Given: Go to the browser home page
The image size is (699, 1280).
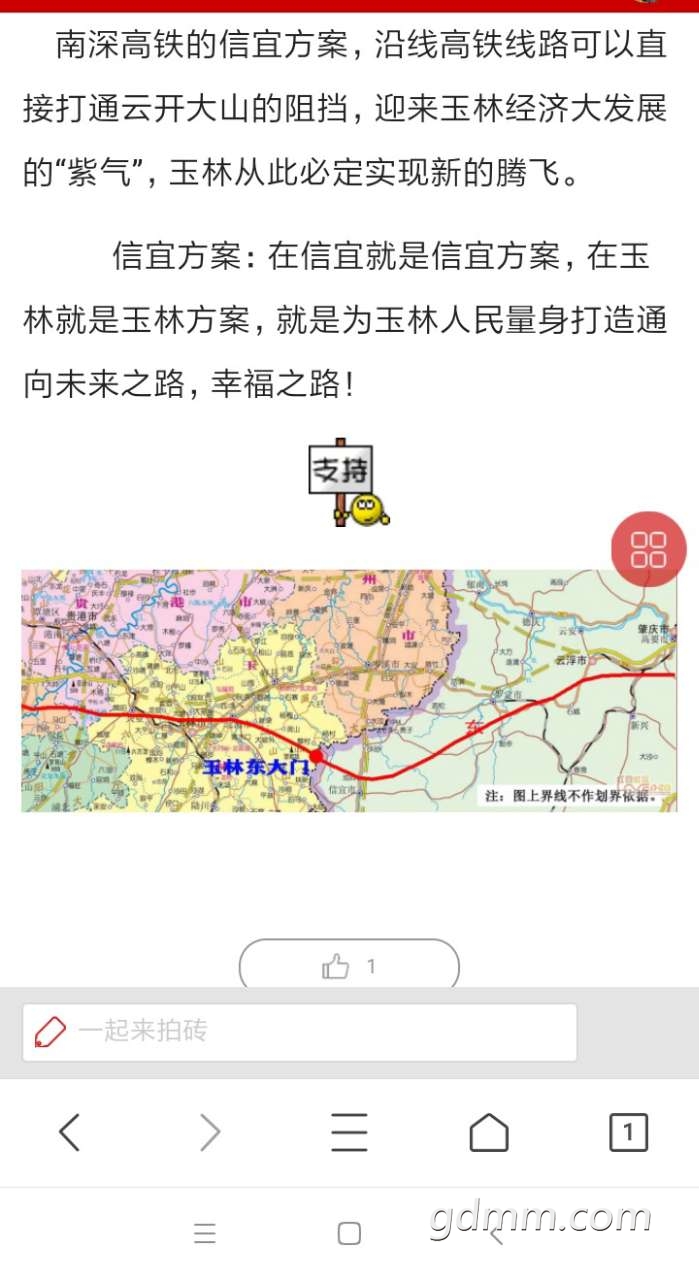Looking at the screenshot, I should (489, 1132).
